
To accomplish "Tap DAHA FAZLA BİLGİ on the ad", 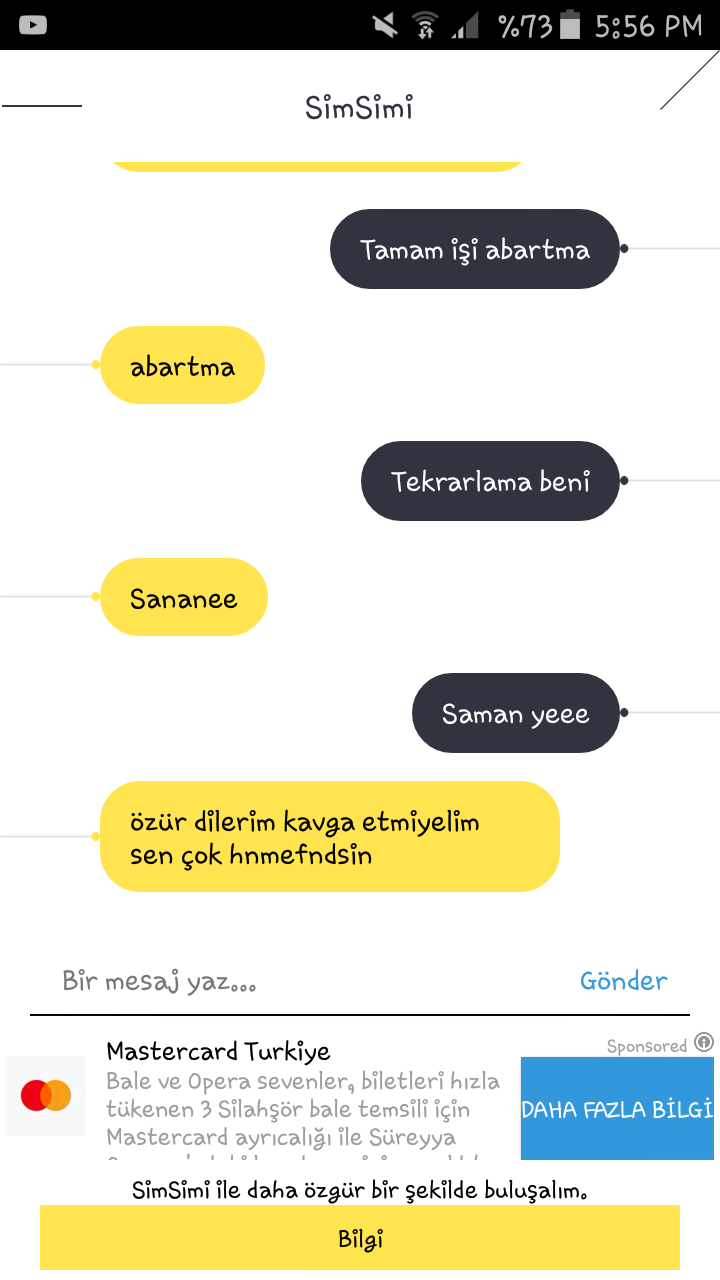I will [x=617, y=1109].
